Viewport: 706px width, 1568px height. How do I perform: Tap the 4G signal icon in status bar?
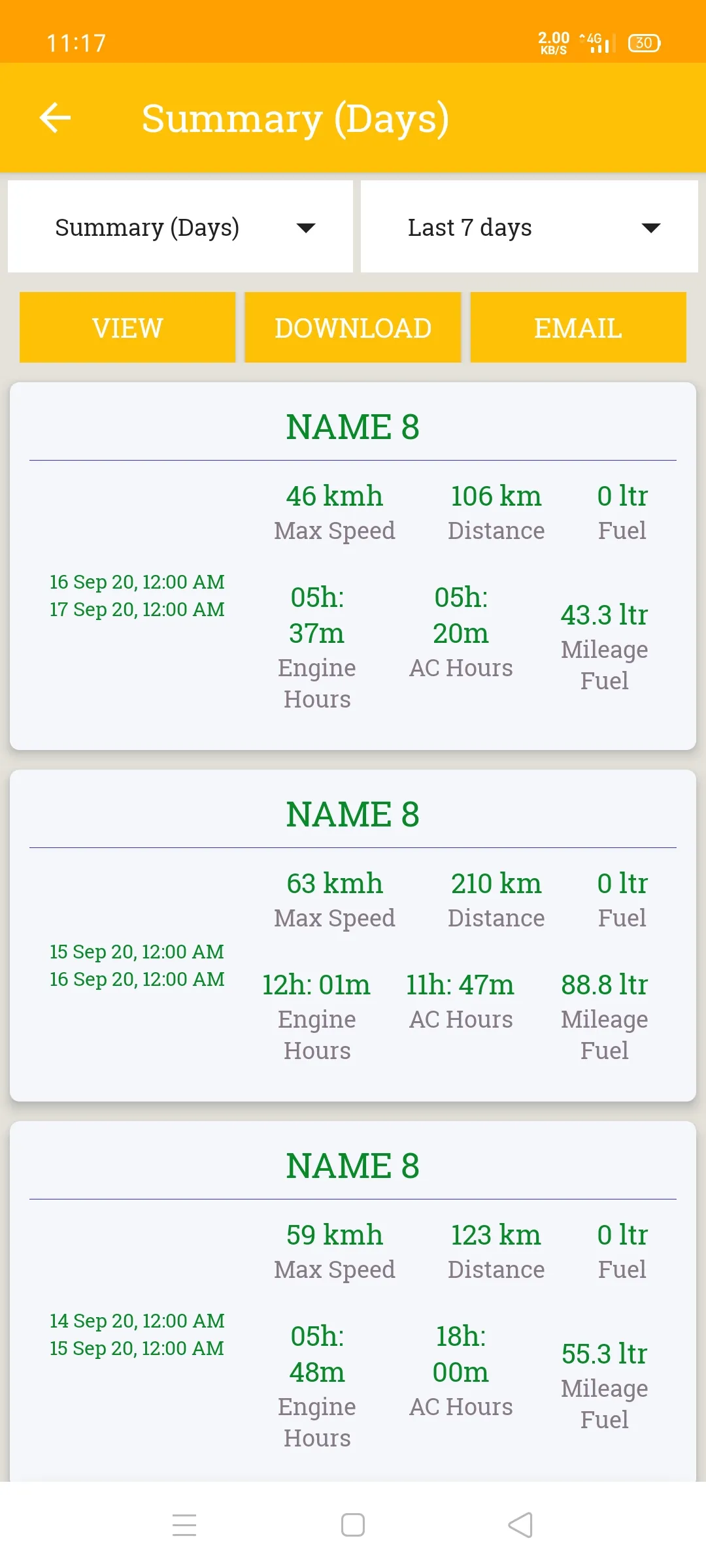594,42
